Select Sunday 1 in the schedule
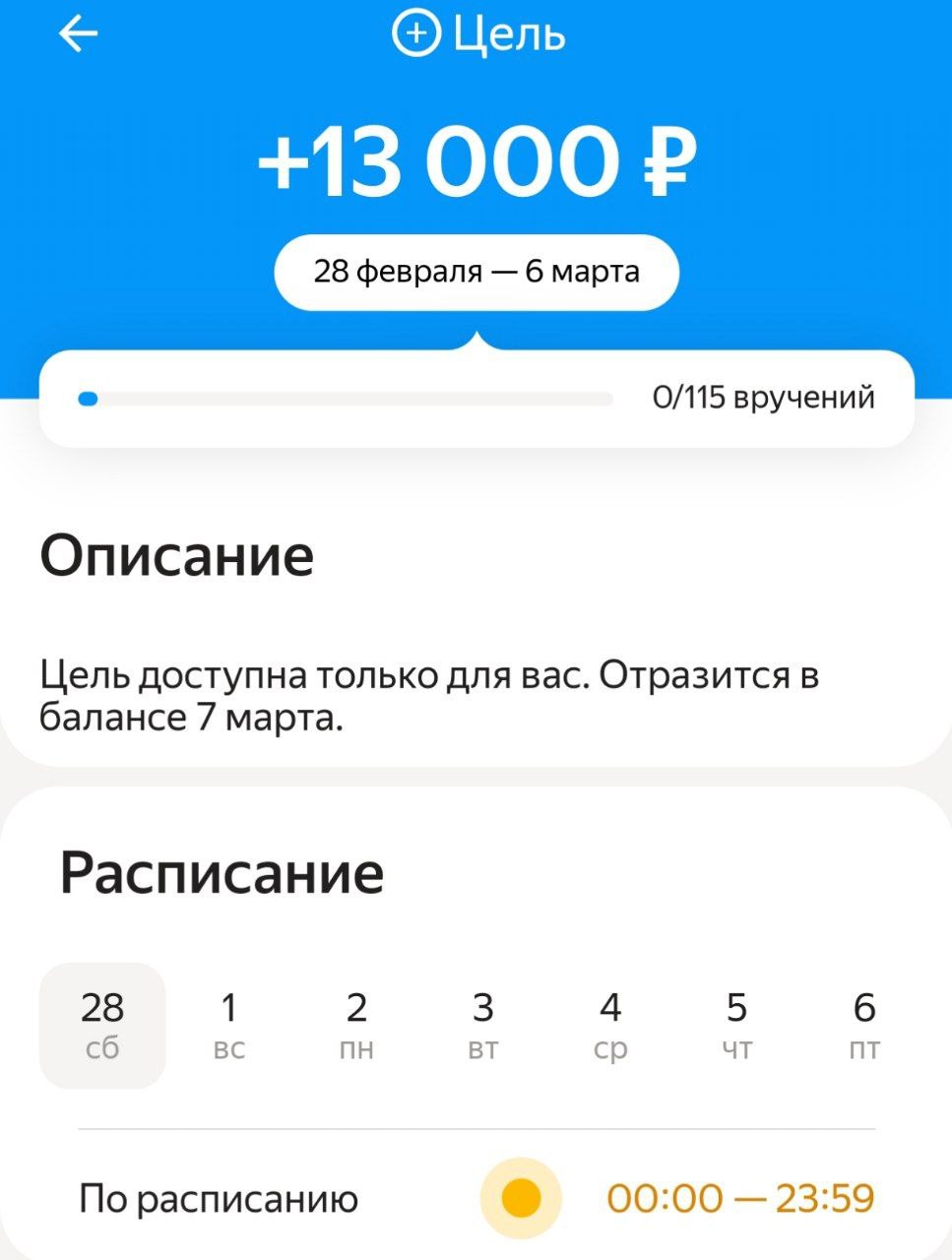Viewport: 952px width, 1260px height. 229,1025
